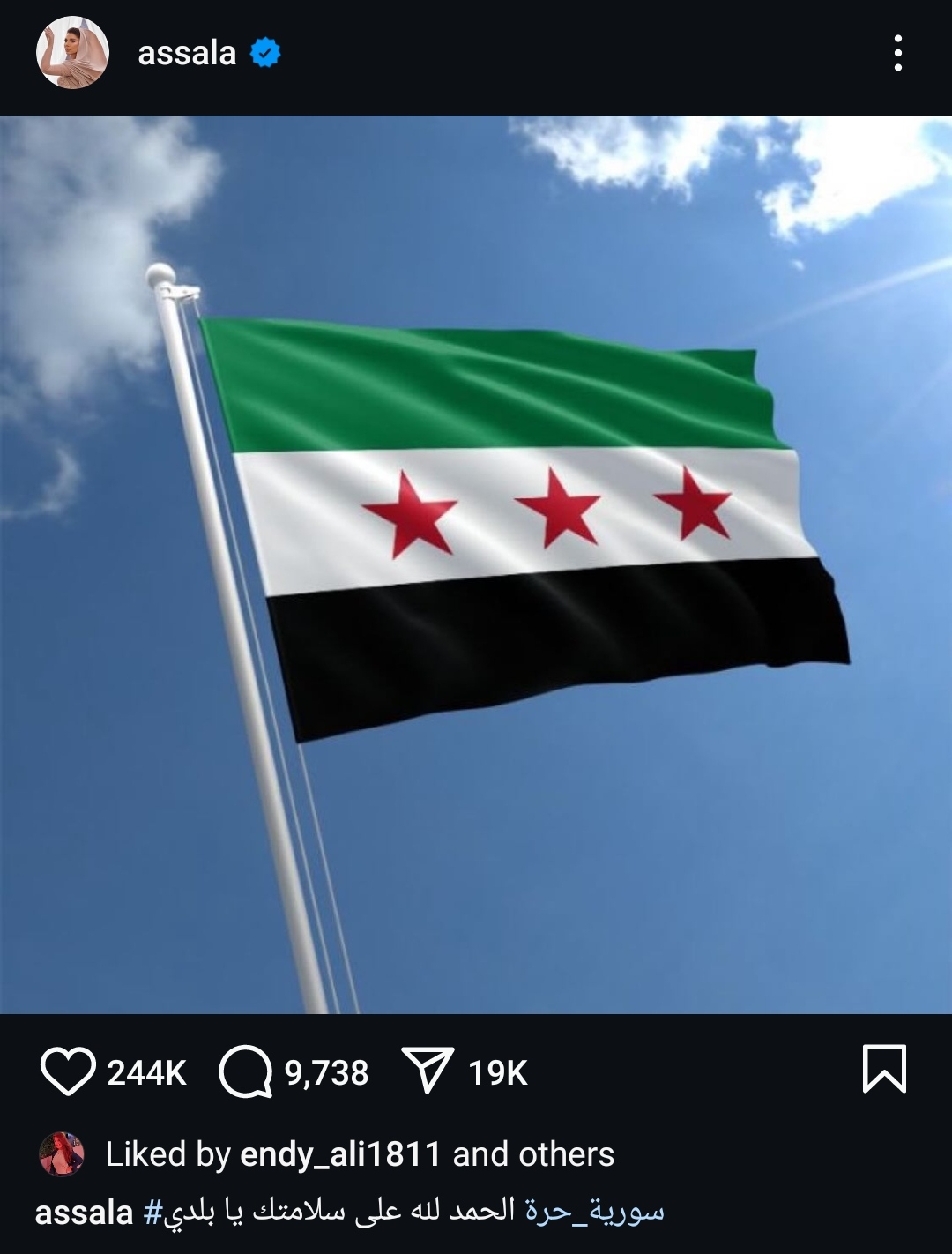
Task: Open the post's three-dot options menu
Action: pos(897,54)
